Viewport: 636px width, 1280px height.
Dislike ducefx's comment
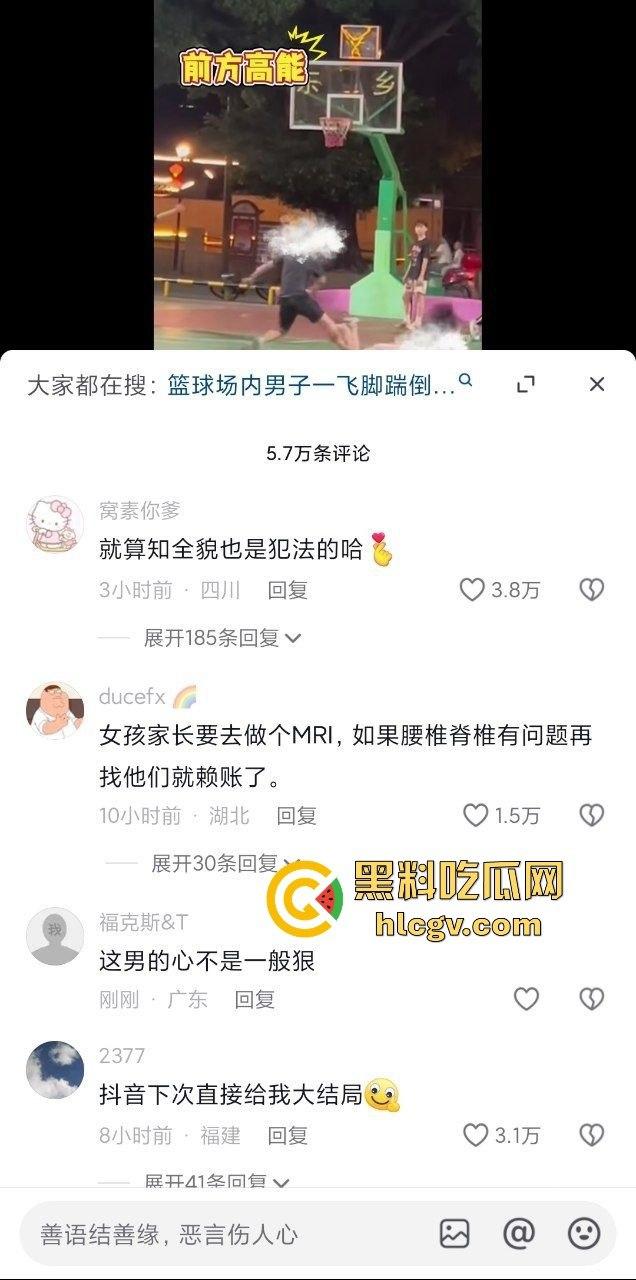pos(592,816)
